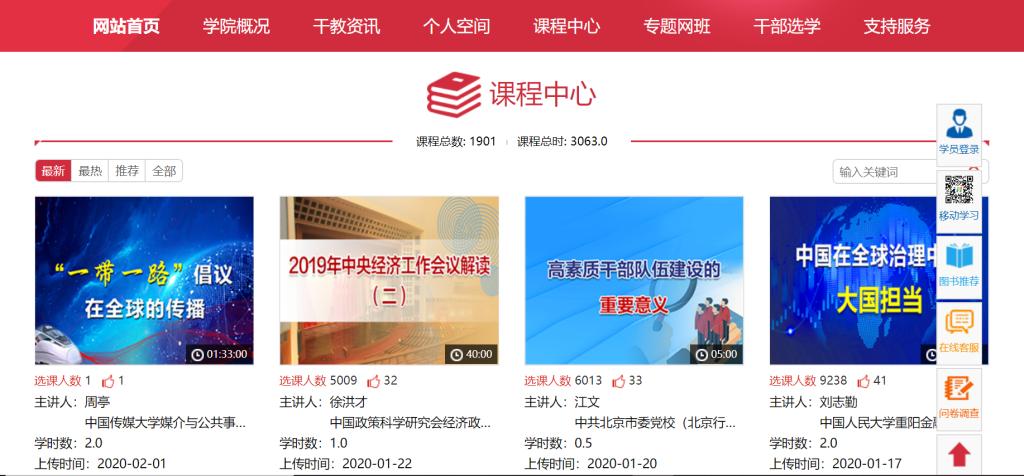
Task: Switch to 干教资讯 page
Action: [346, 26]
